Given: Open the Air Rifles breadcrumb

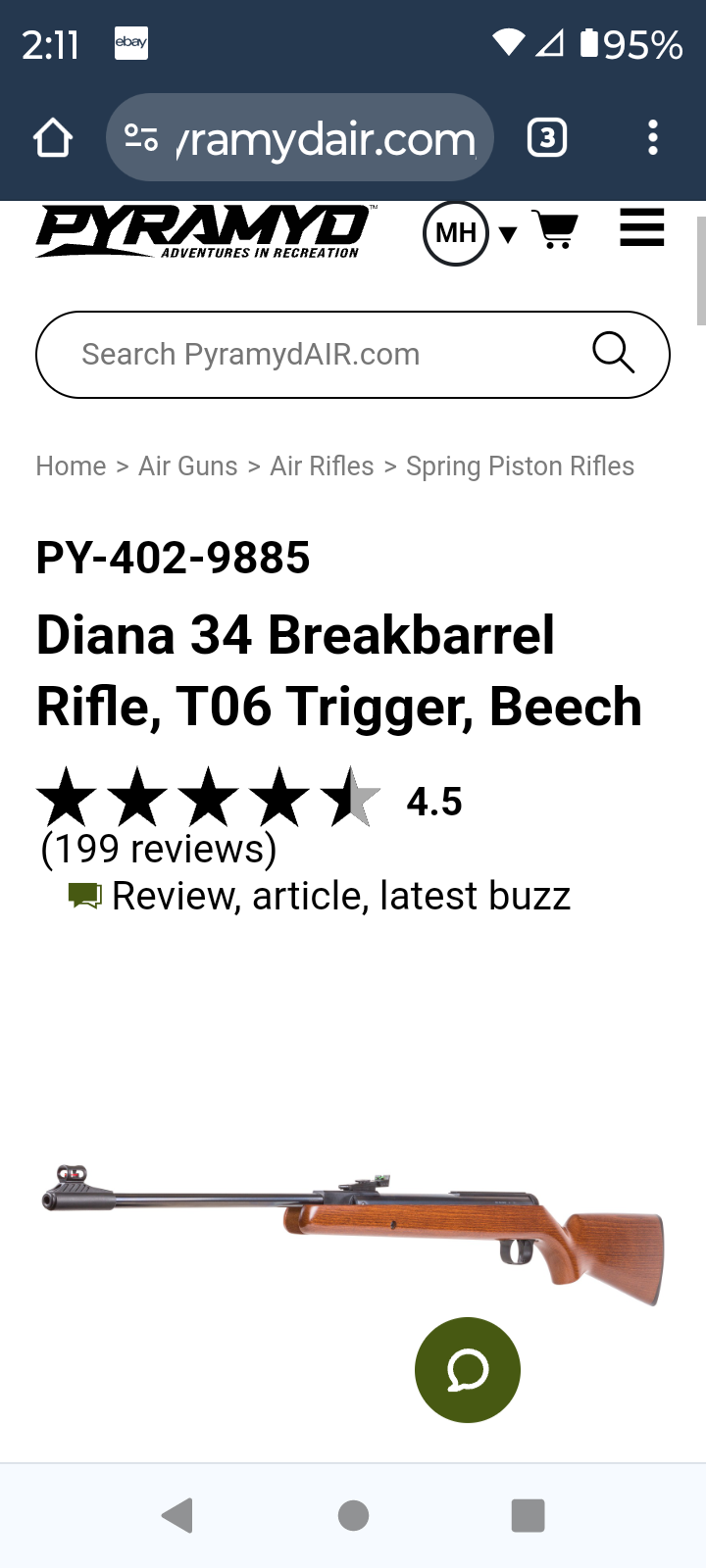Looking at the screenshot, I should point(322,466).
